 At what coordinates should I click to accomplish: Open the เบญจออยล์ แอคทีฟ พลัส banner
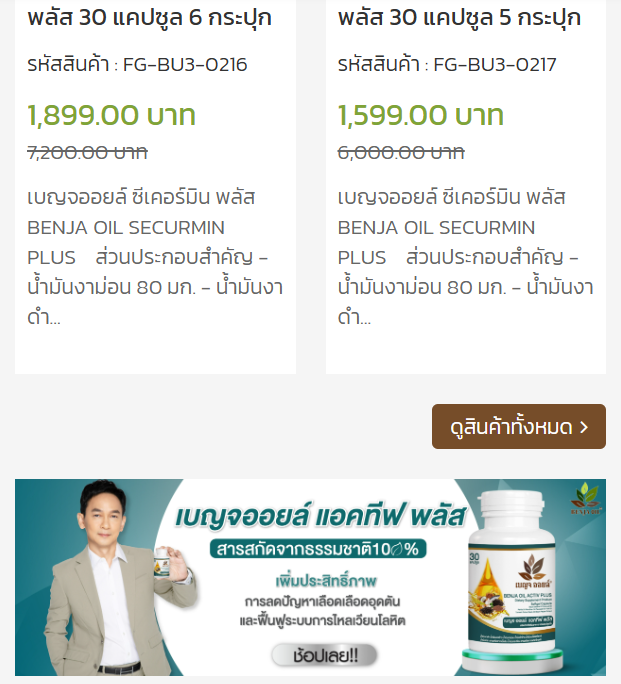pyautogui.click(x=310, y=576)
